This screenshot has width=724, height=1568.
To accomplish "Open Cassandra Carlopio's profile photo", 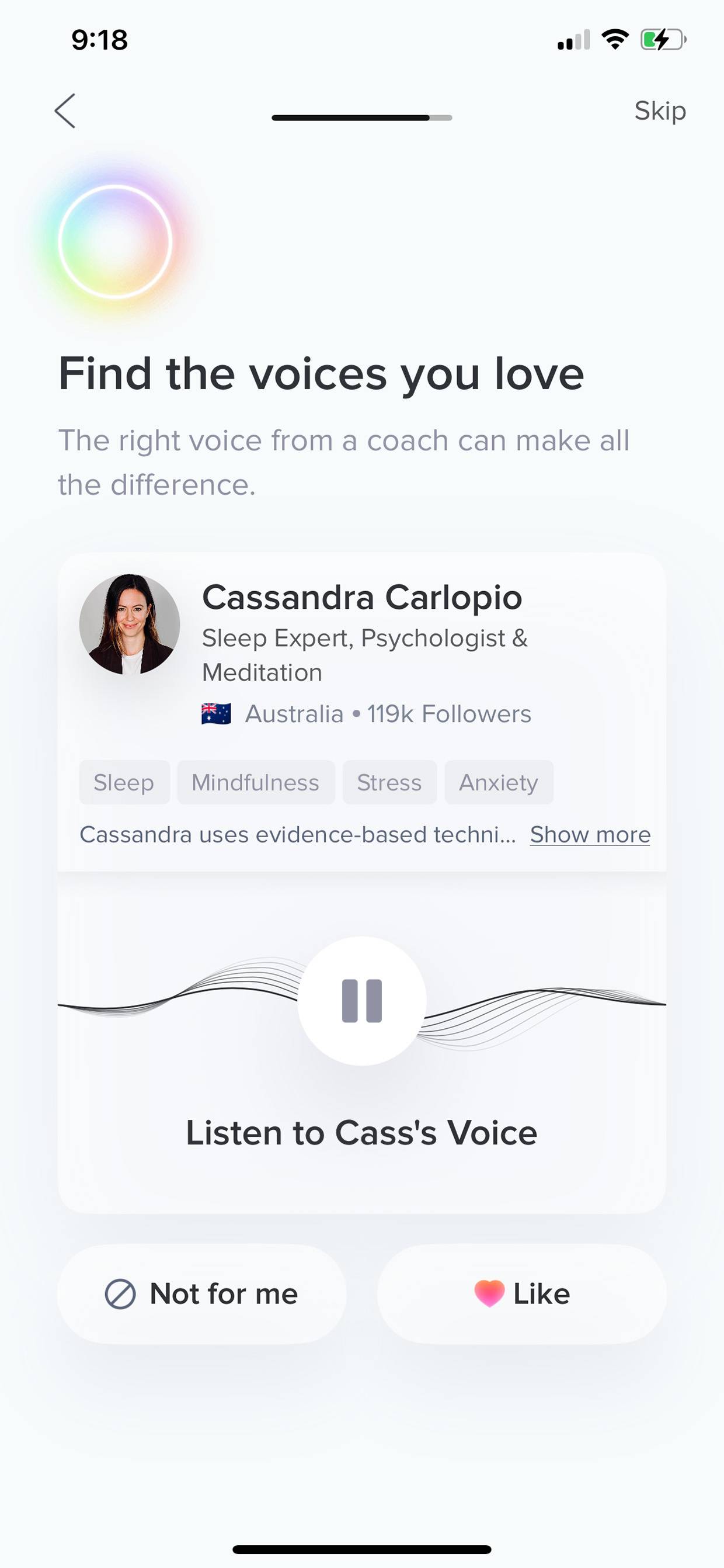I will [x=130, y=624].
